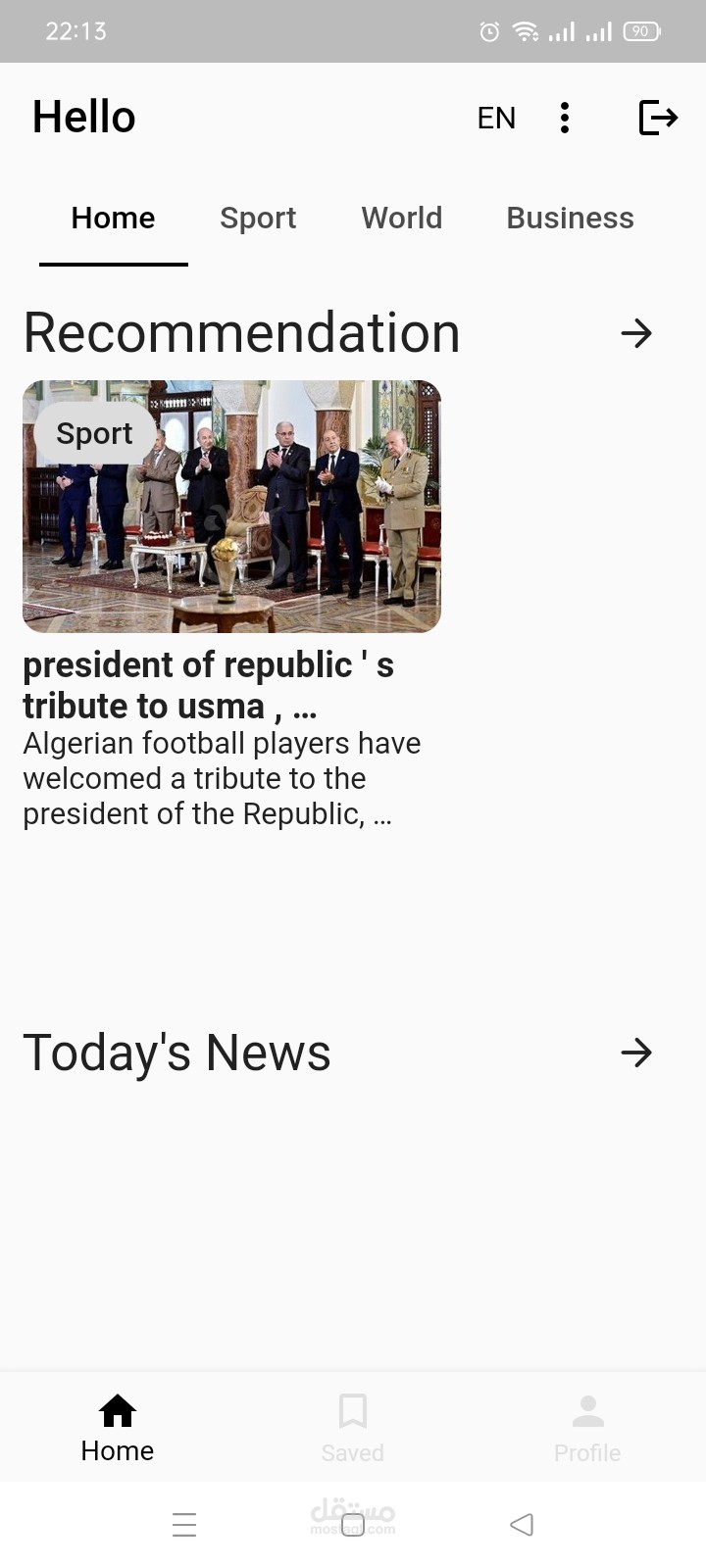The width and height of the screenshot is (706, 1568).
Task: Open the system recent apps menu
Action: click(x=184, y=1524)
